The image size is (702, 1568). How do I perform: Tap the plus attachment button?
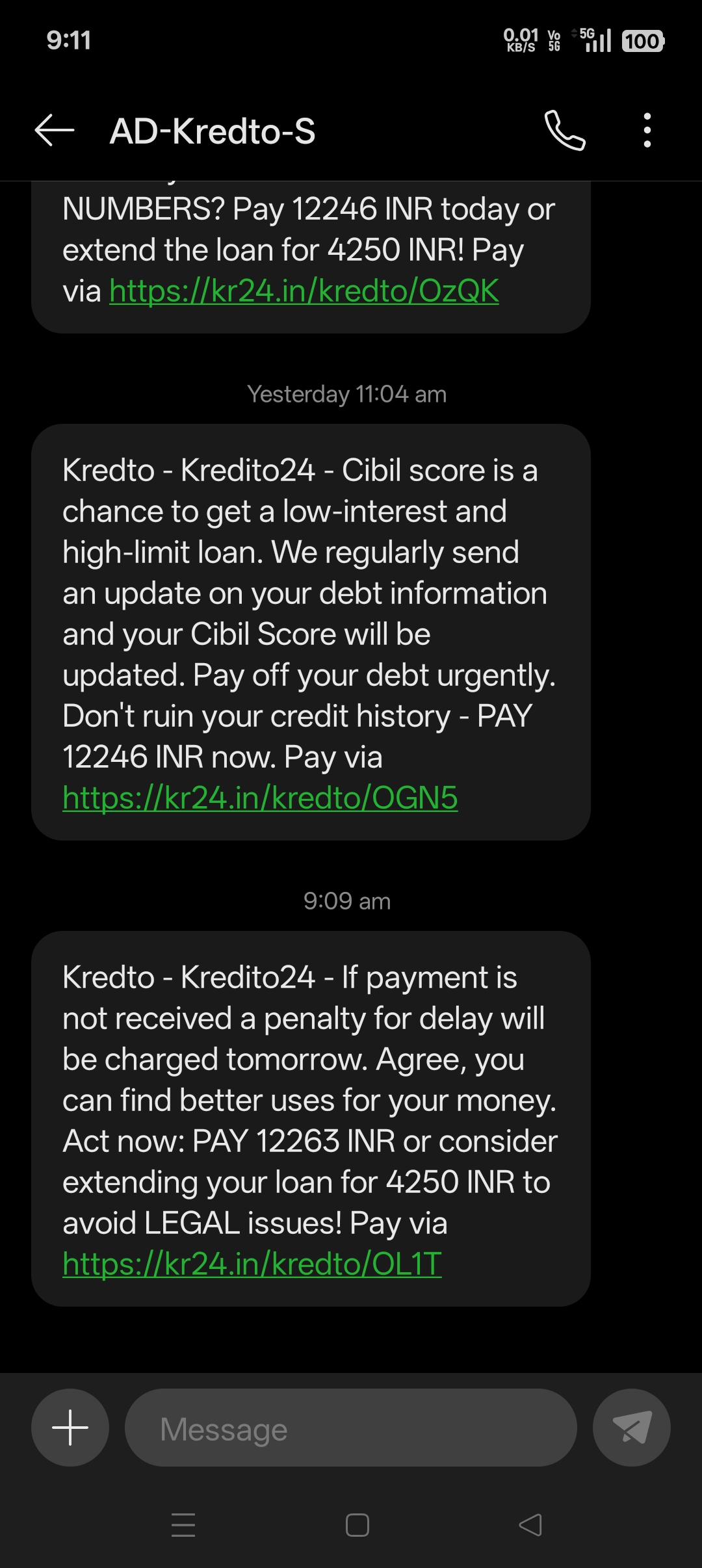coord(70,1428)
